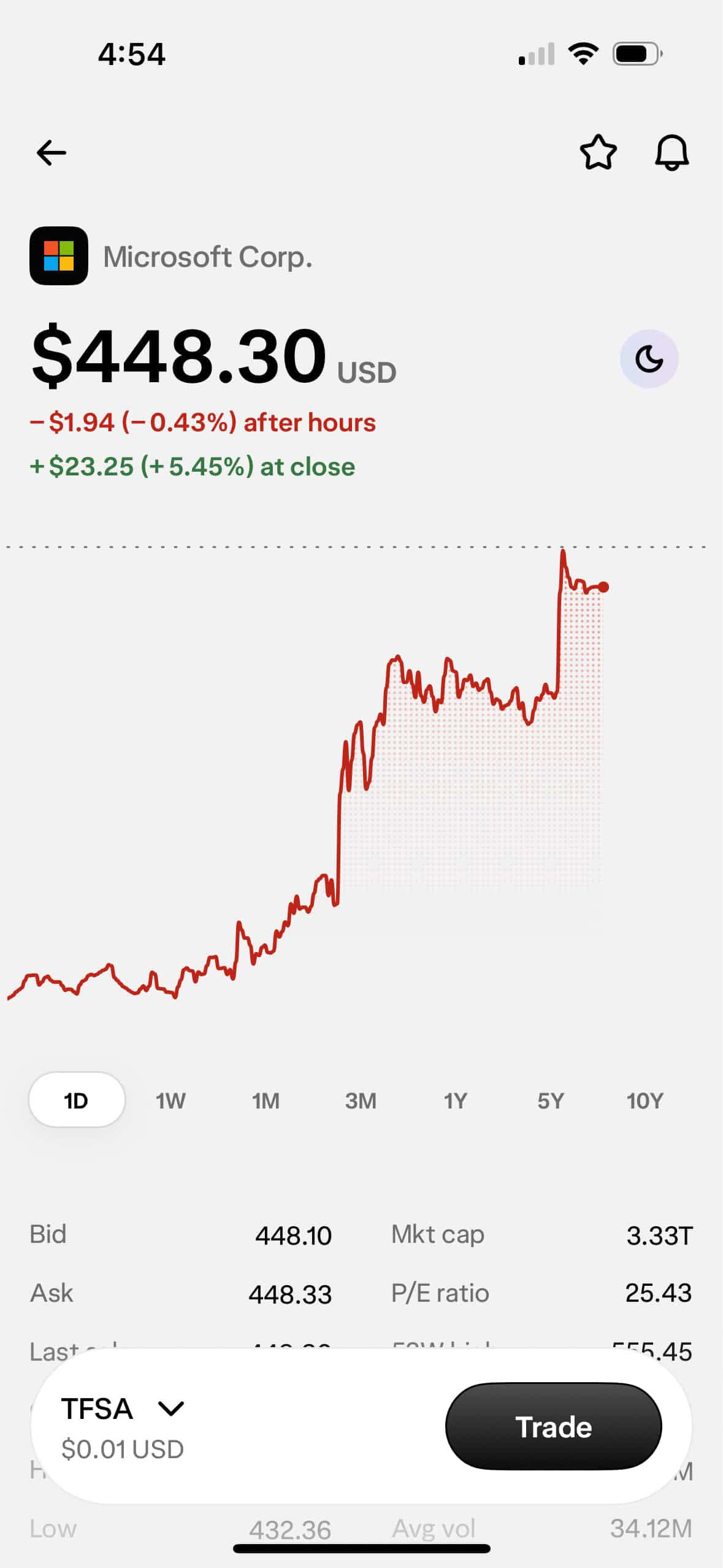This screenshot has height=1568, width=723.
Task: Set a price alert with the bell
Action: coord(672,152)
